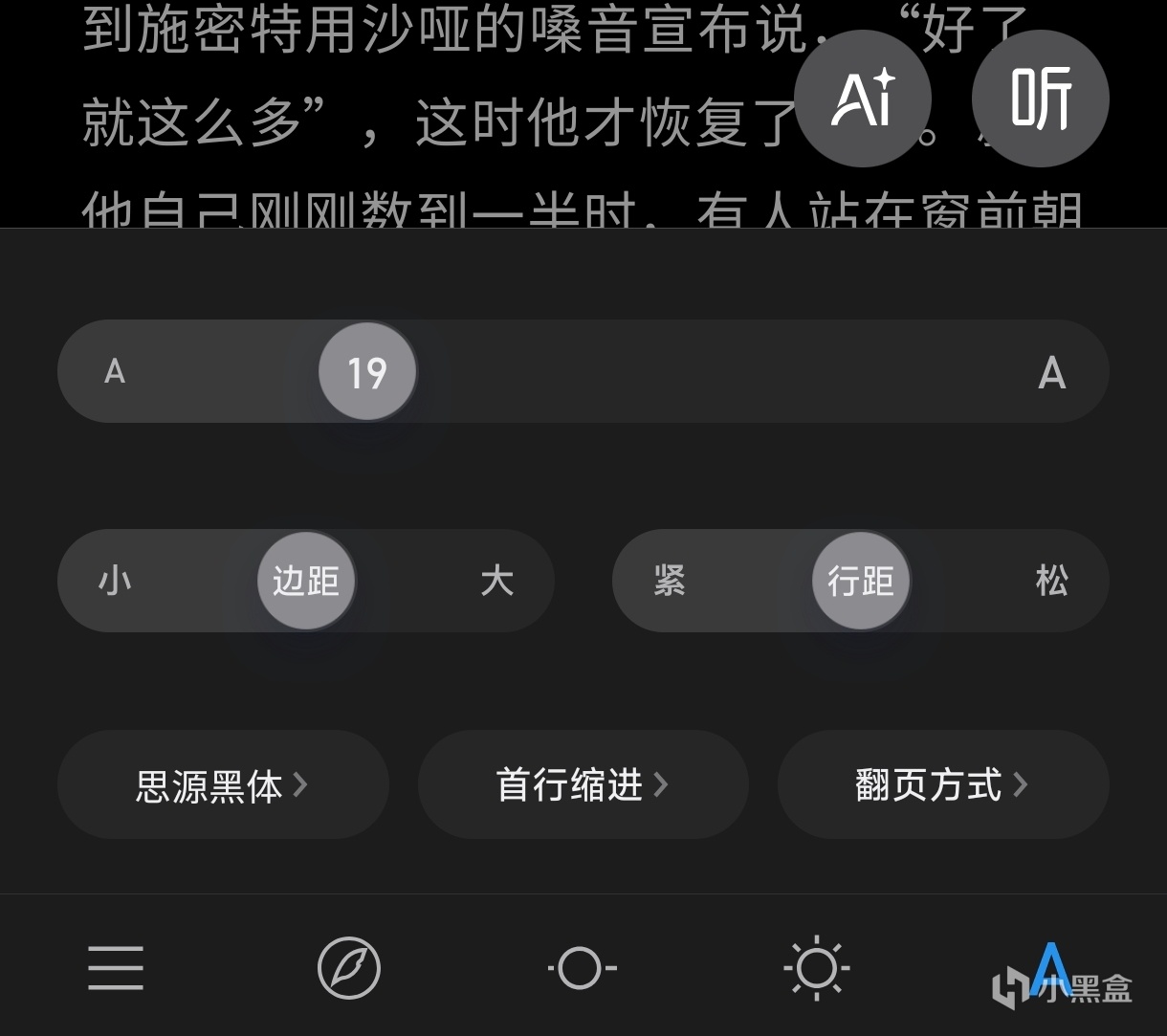This screenshot has height=1036, width=1167.
Task: Open 翻页方式 page turn options
Action: [x=942, y=785]
